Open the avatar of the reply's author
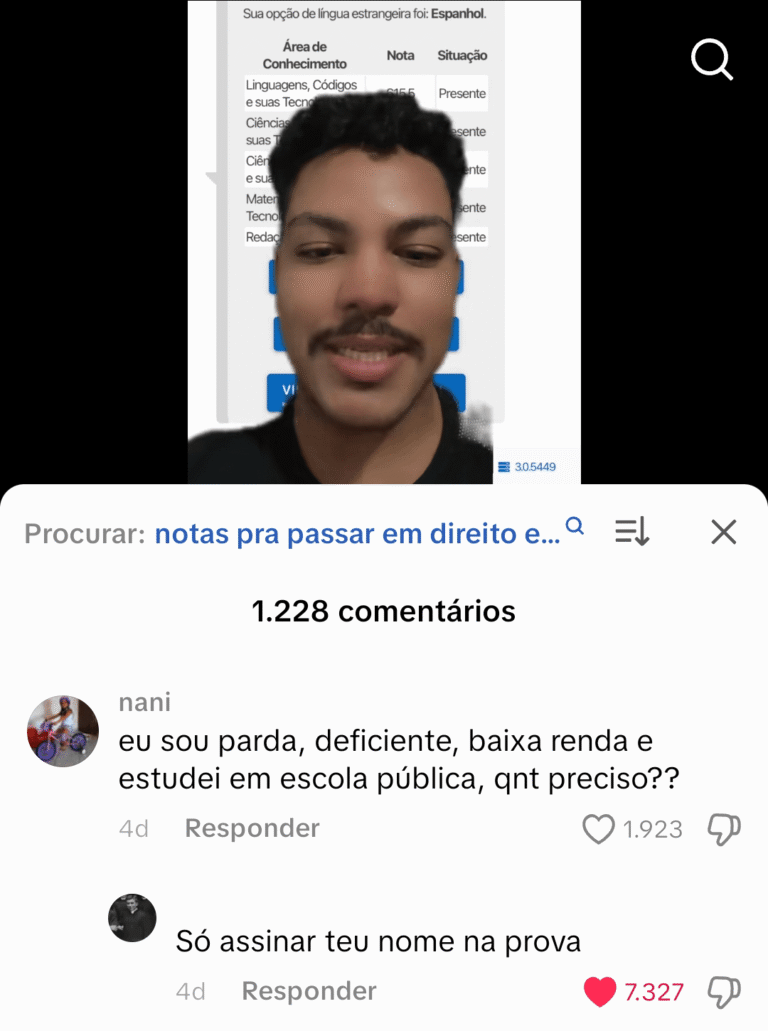The height and width of the screenshot is (1031, 768). pyautogui.click(x=132, y=918)
